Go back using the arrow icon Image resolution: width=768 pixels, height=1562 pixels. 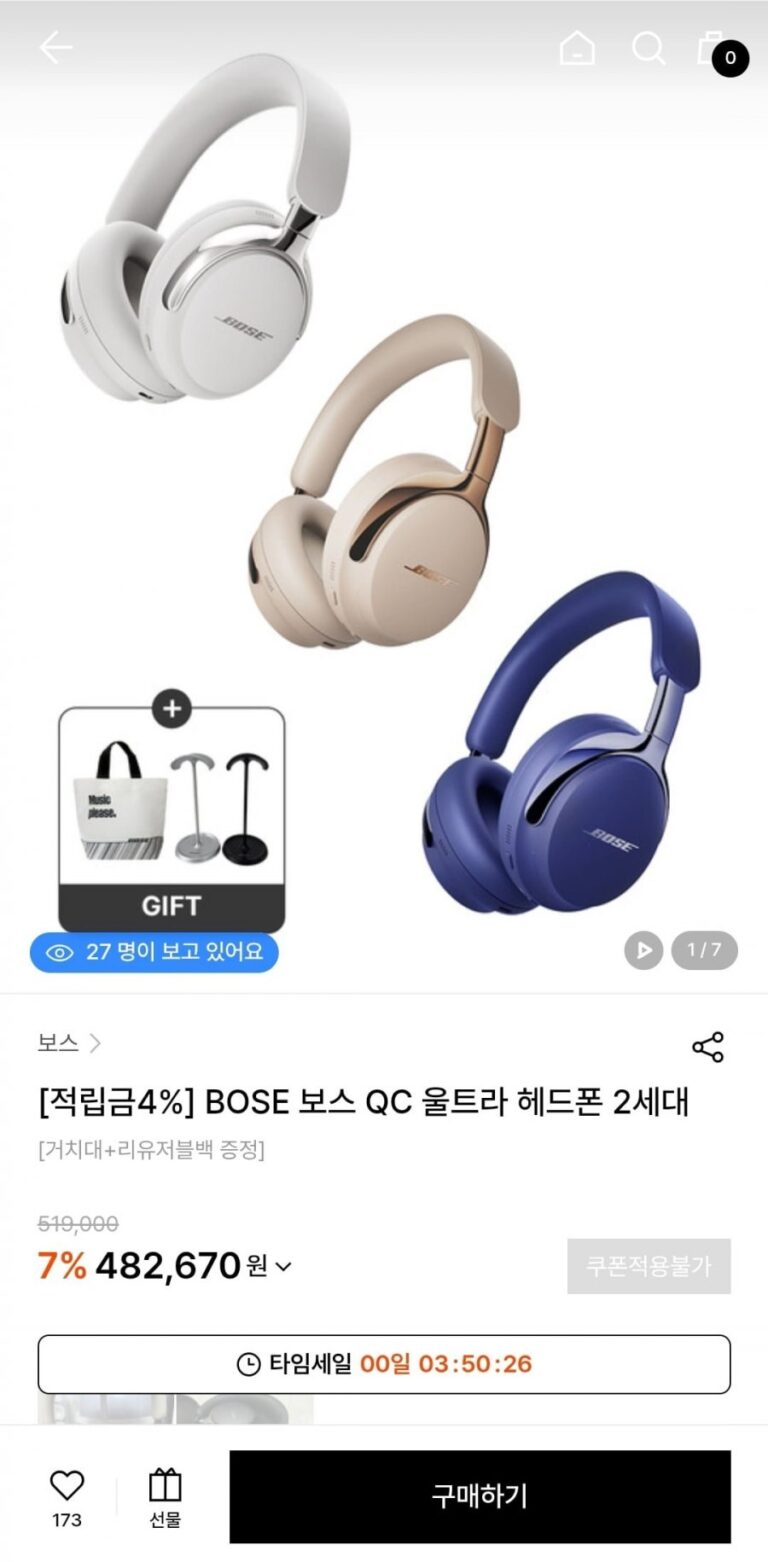56,47
